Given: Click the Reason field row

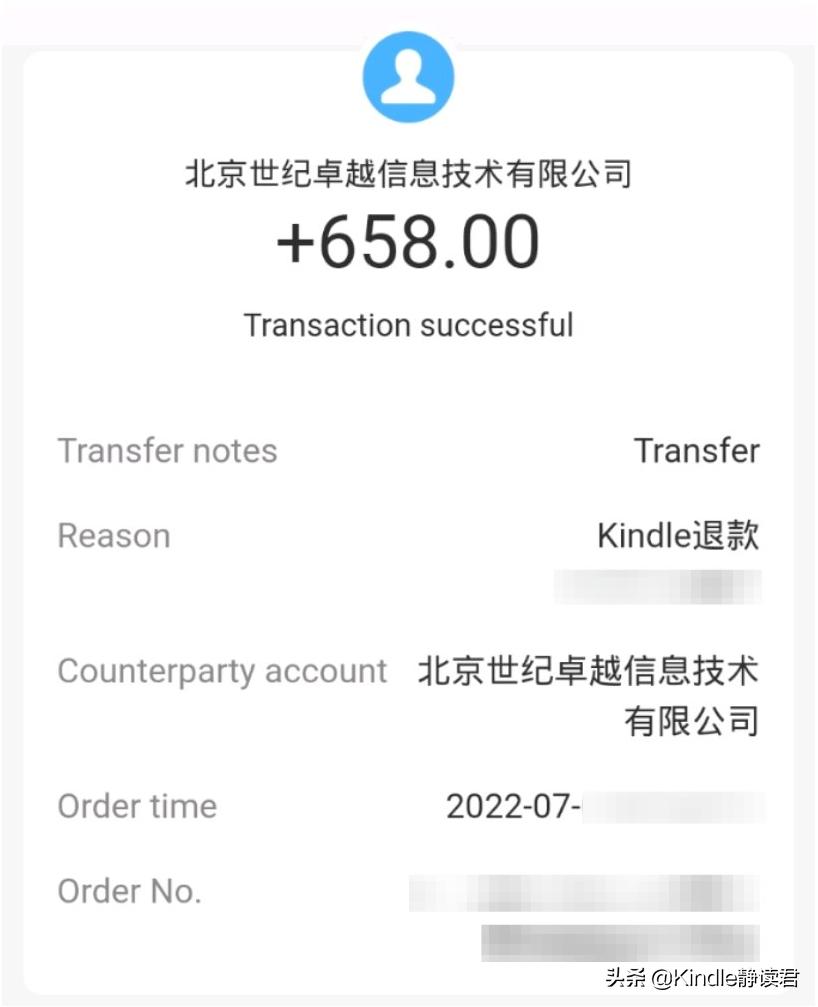Looking at the screenshot, I should (114, 536).
